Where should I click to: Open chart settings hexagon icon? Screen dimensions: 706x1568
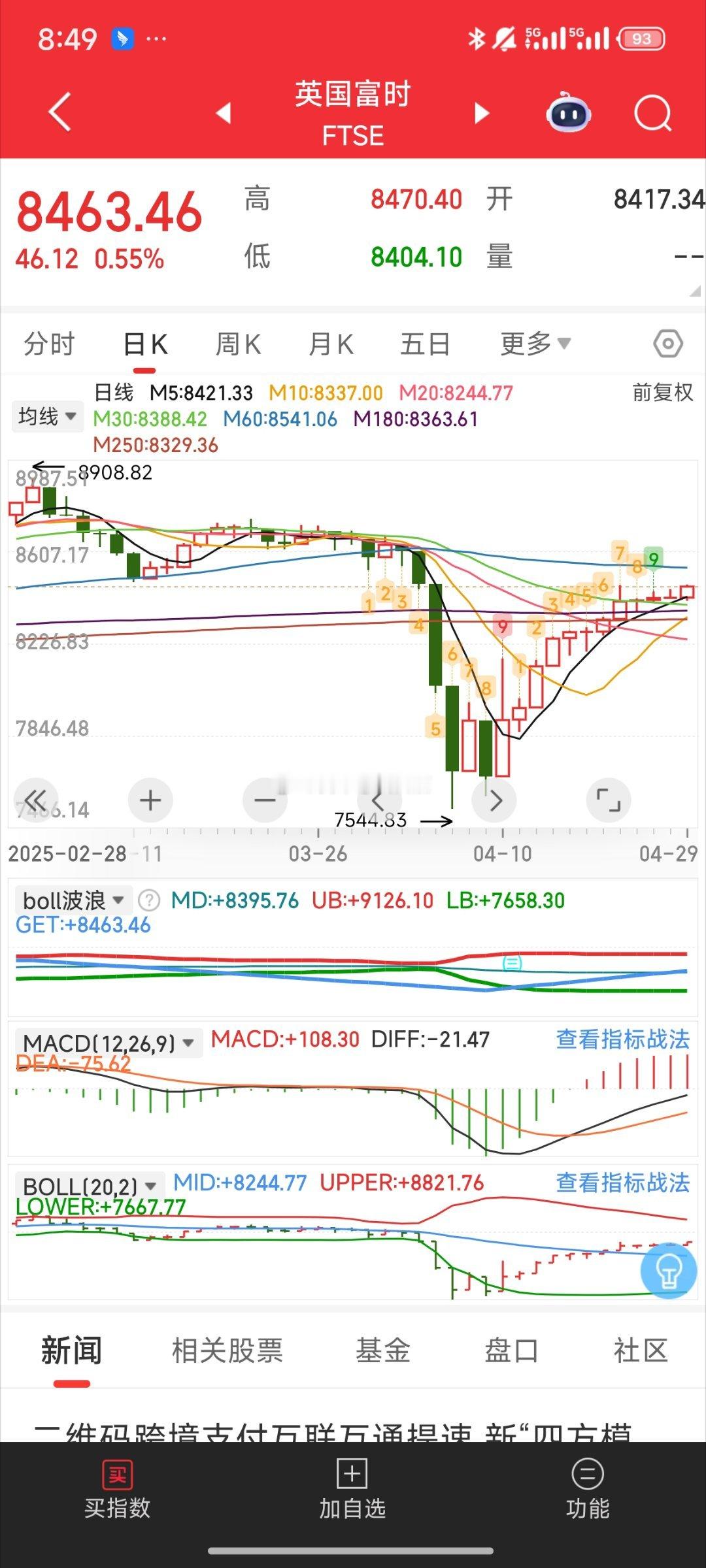pyautogui.click(x=668, y=344)
